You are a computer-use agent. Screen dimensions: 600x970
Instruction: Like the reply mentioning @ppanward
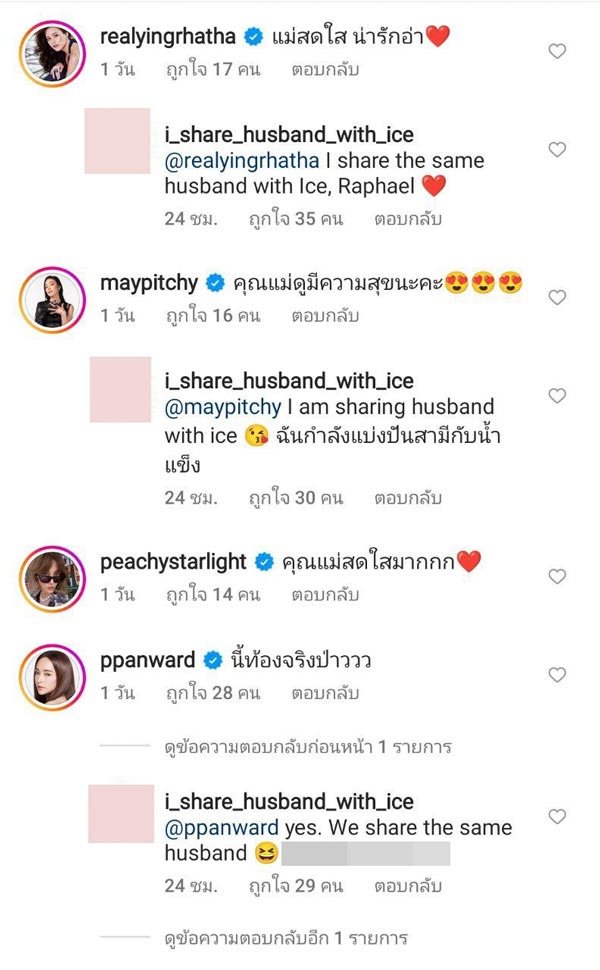tap(557, 817)
